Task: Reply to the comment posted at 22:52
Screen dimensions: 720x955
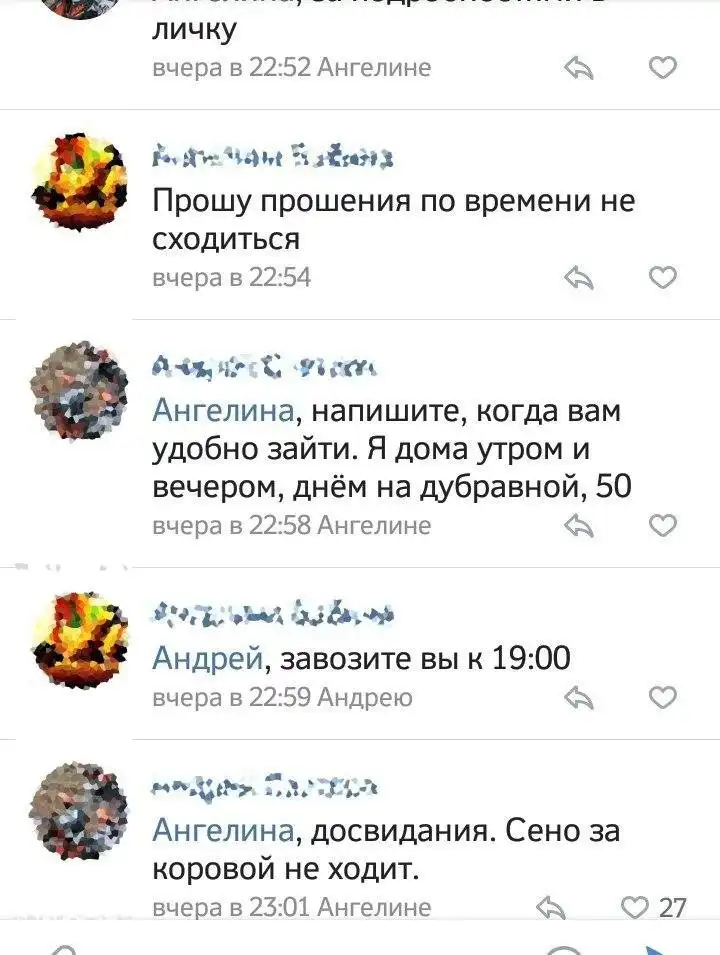Action: click(x=579, y=68)
